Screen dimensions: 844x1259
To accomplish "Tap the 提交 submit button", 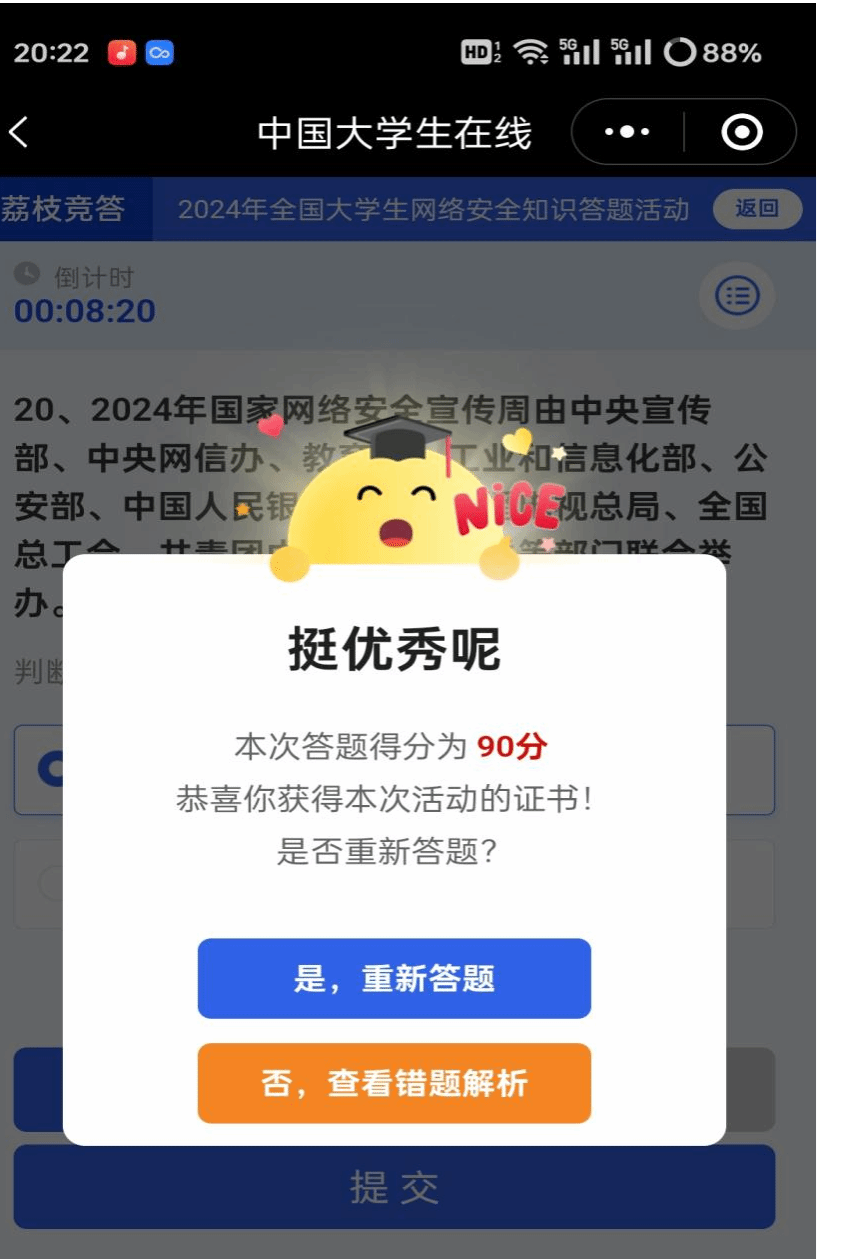I will [394, 1187].
